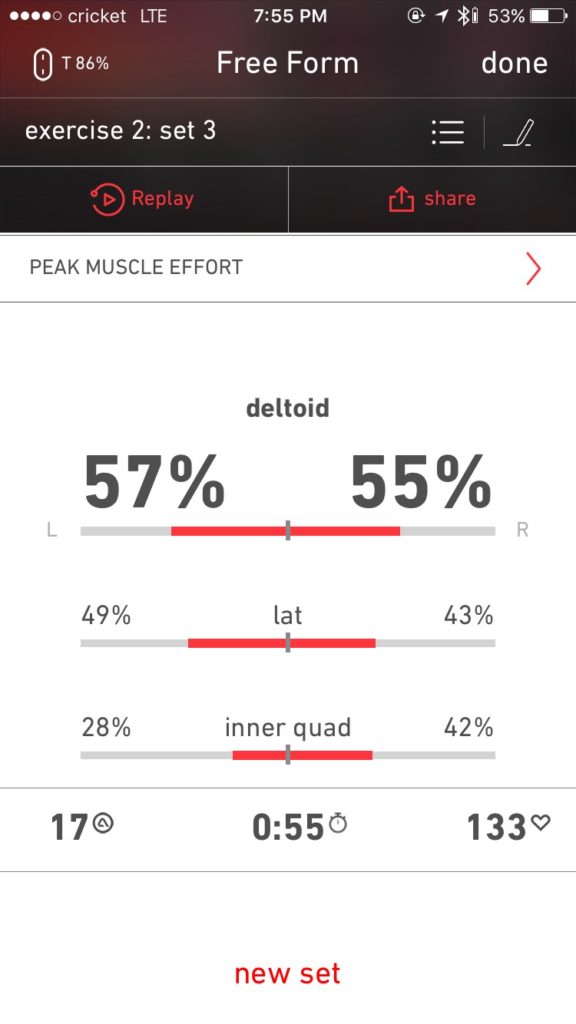Open the Peak Muscle Effort details

[288, 268]
